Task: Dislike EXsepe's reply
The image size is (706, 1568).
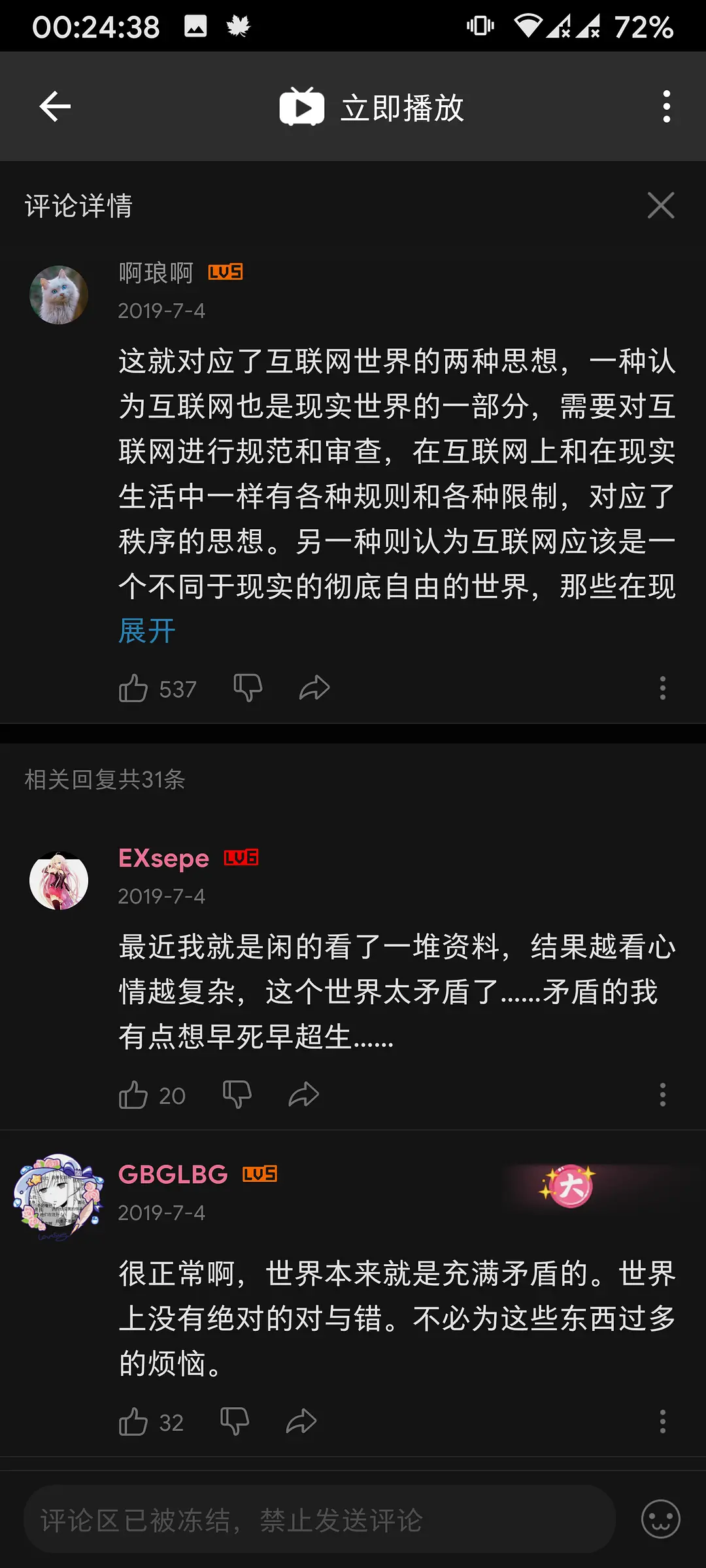Action: 237,1094
